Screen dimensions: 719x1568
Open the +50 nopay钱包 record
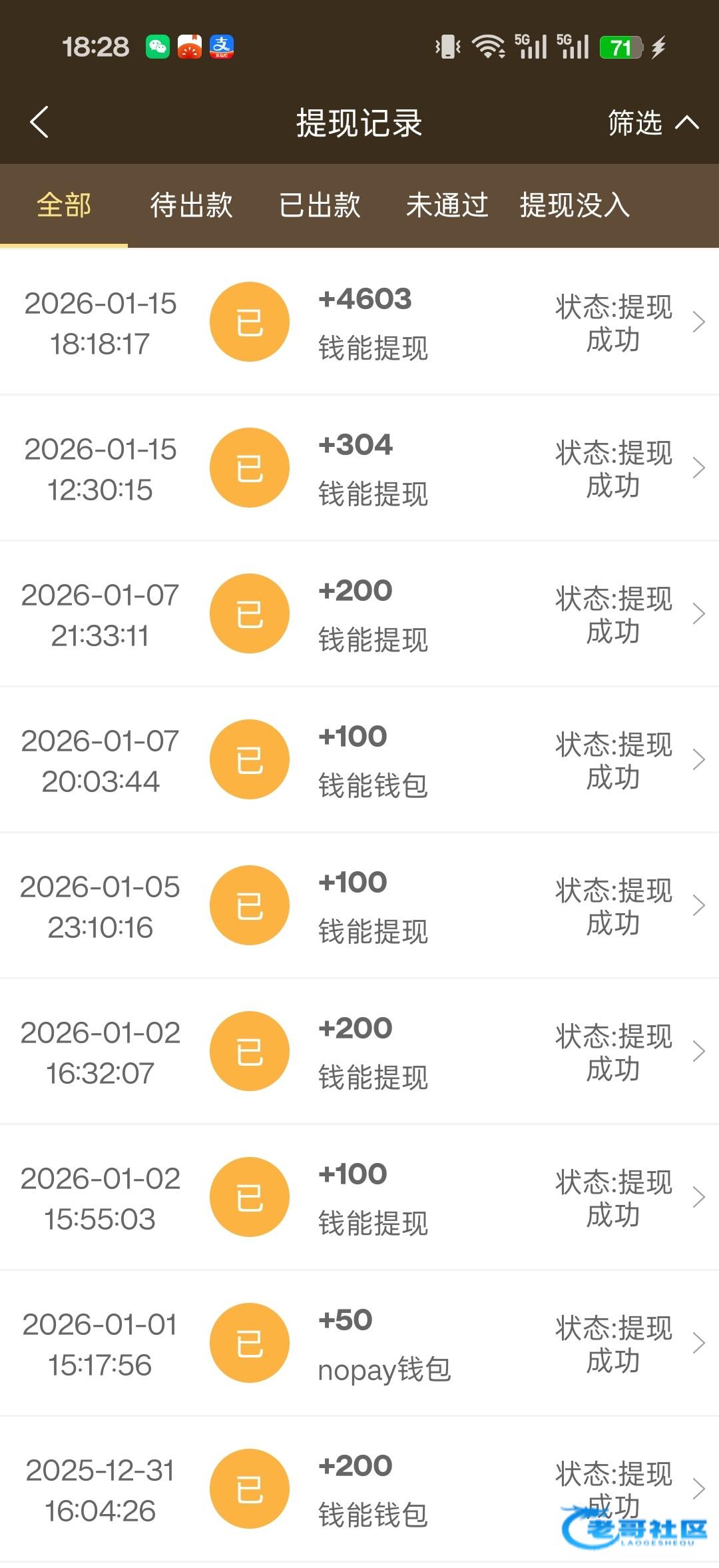click(359, 1344)
